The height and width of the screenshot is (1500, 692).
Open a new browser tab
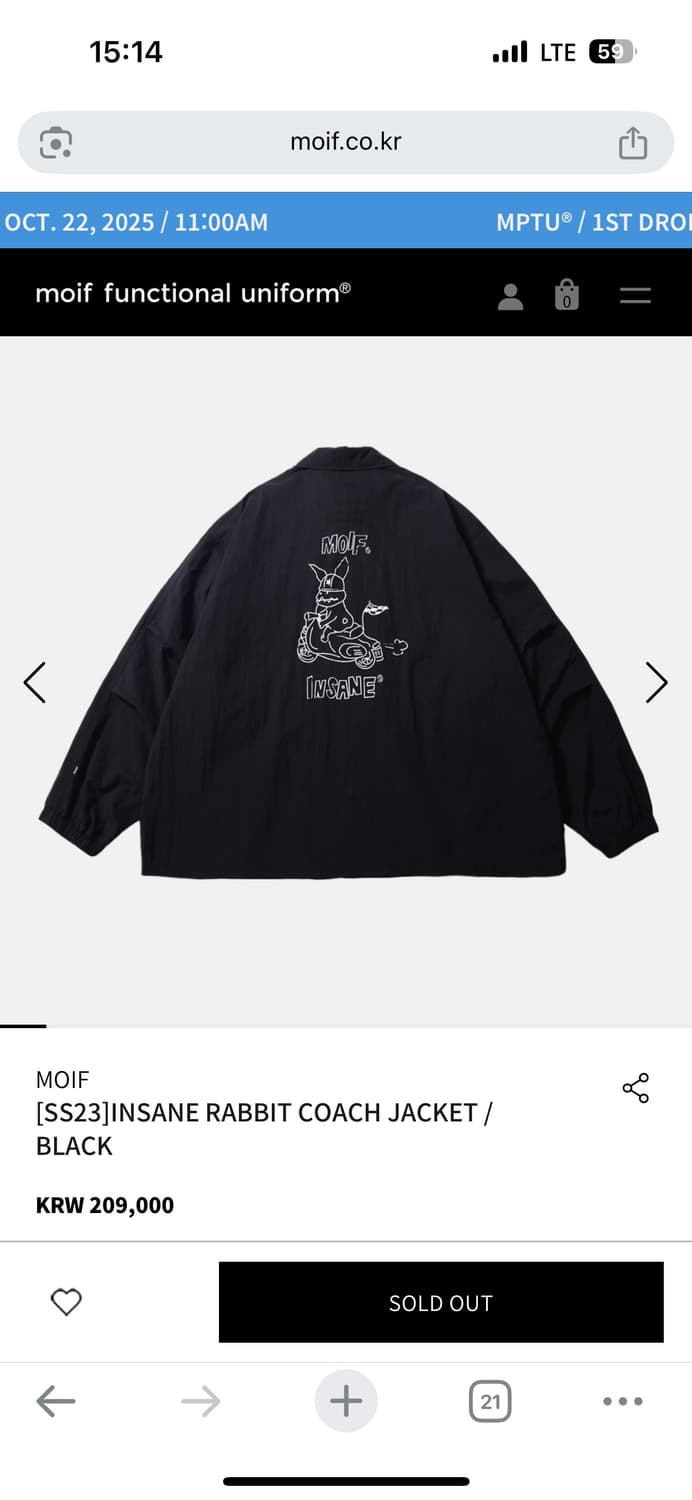[x=346, y=1401]
